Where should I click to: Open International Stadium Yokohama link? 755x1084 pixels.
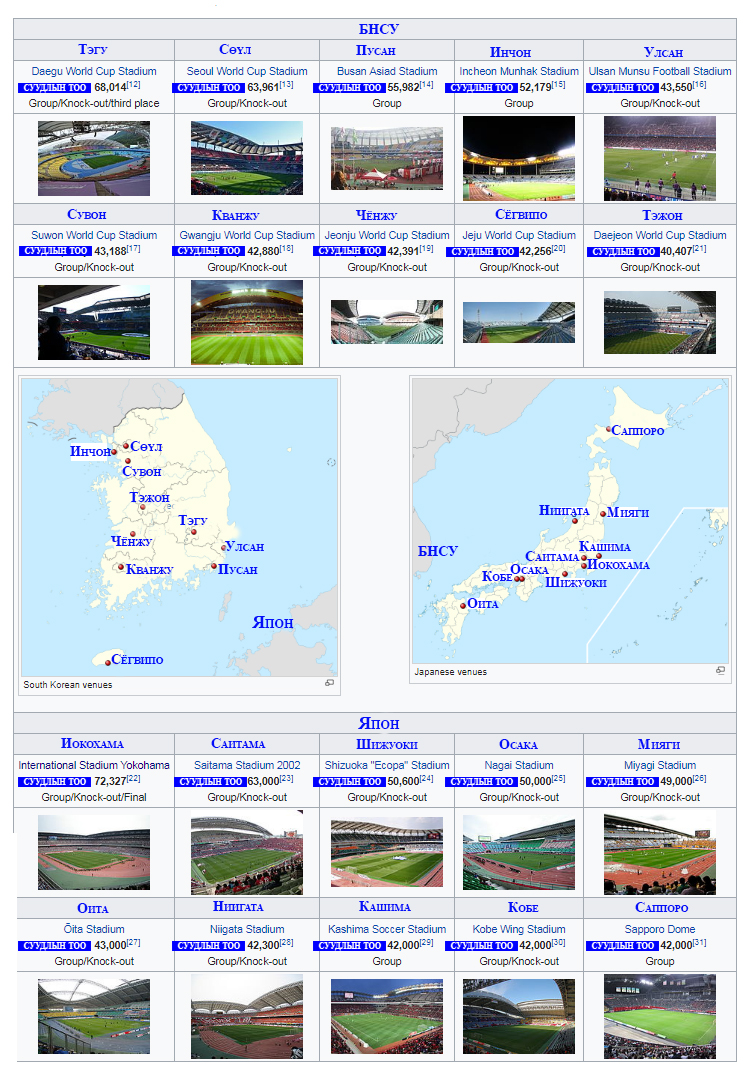[94, 766]
